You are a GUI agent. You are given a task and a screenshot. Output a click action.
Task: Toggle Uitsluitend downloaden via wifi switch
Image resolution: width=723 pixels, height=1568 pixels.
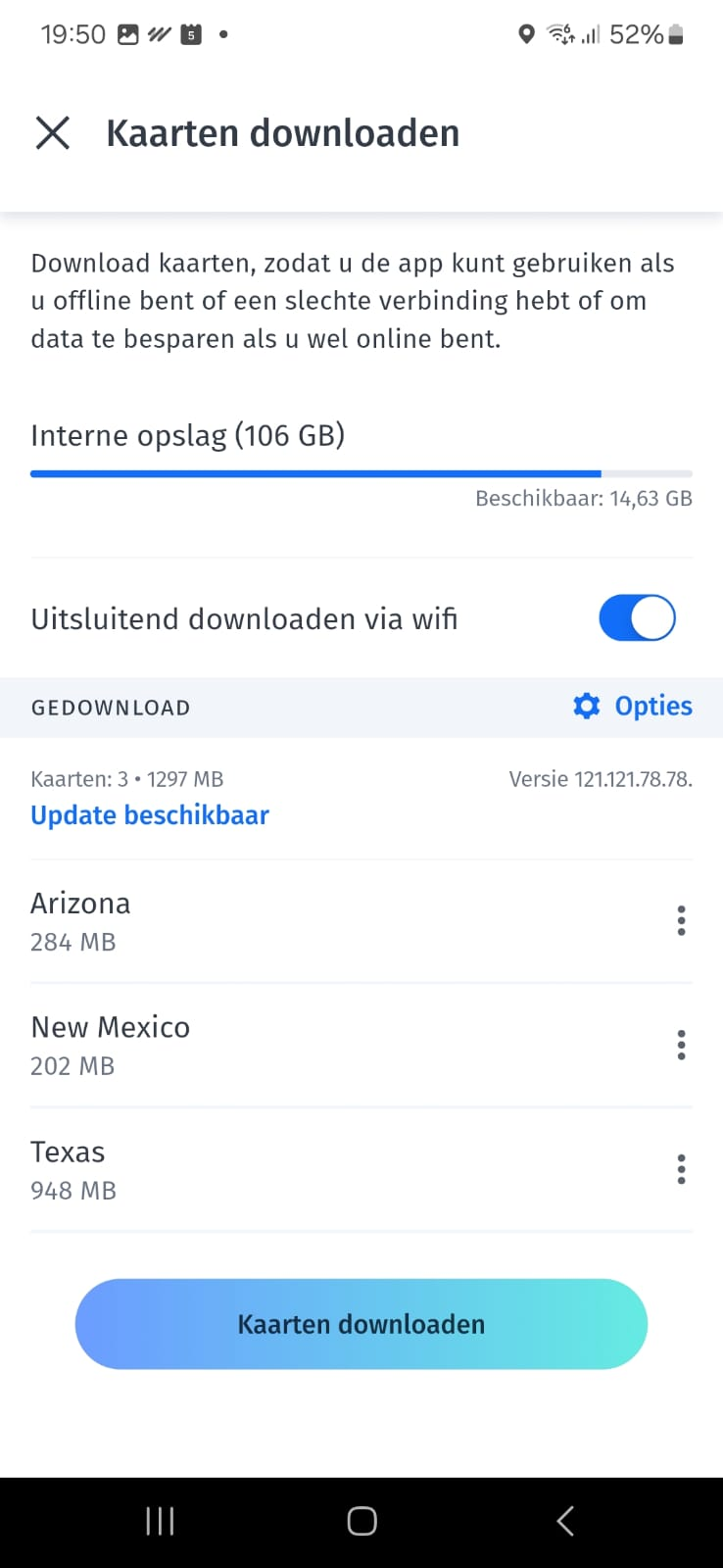637,618
